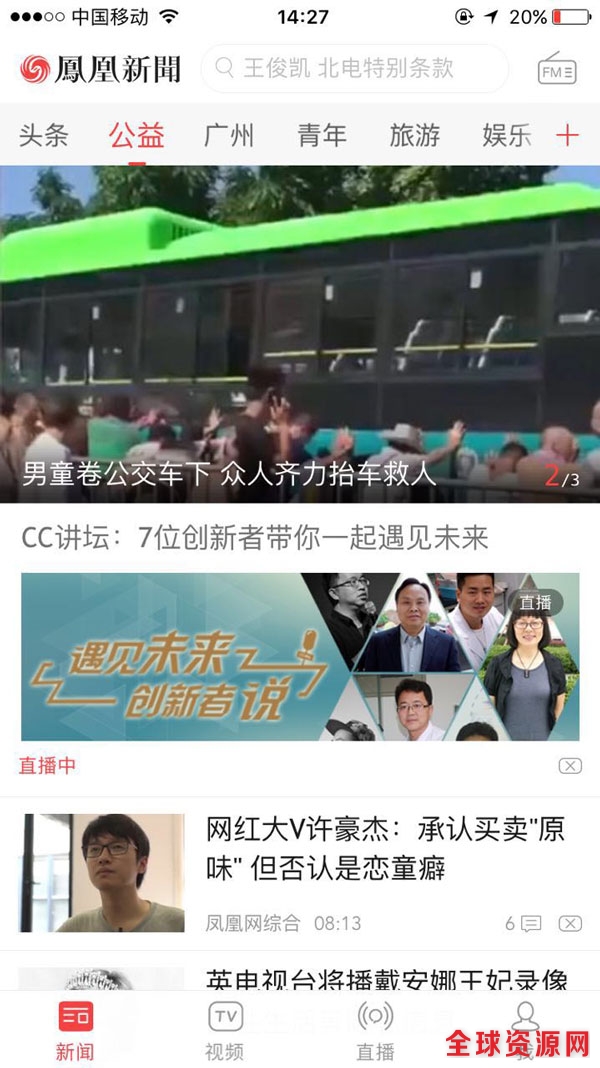
Task: Open the 旅游 tab
Action: tap(415, 136)
